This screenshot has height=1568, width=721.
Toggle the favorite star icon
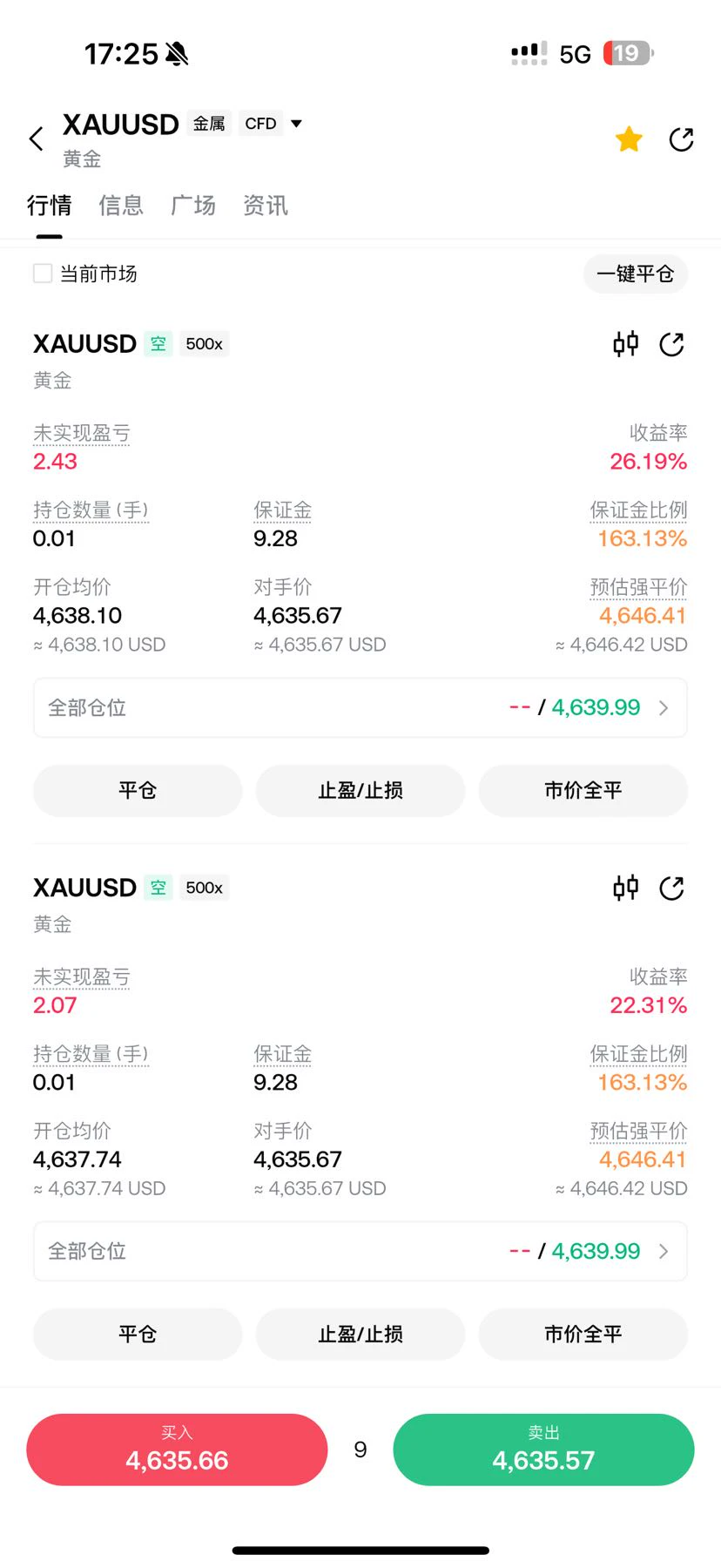click(629, 139)
